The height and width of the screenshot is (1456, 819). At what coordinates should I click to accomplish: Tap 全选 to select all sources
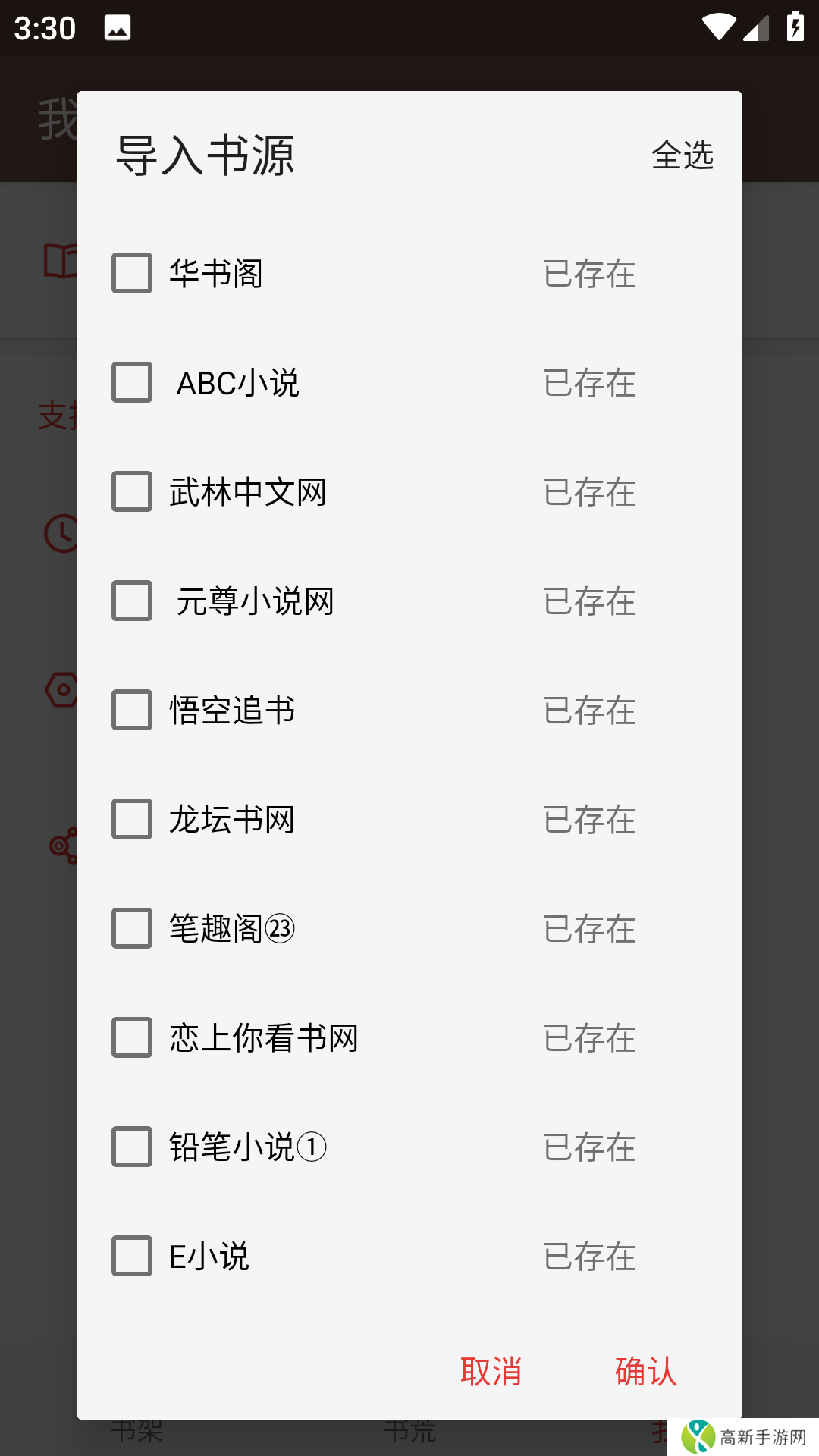pyautogui.click(x=684, y=156)
